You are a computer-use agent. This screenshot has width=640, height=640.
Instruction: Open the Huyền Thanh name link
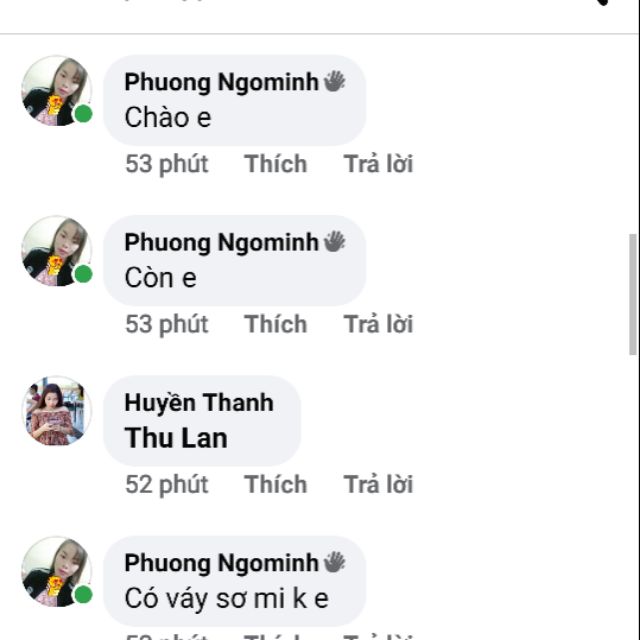[198, 403]
